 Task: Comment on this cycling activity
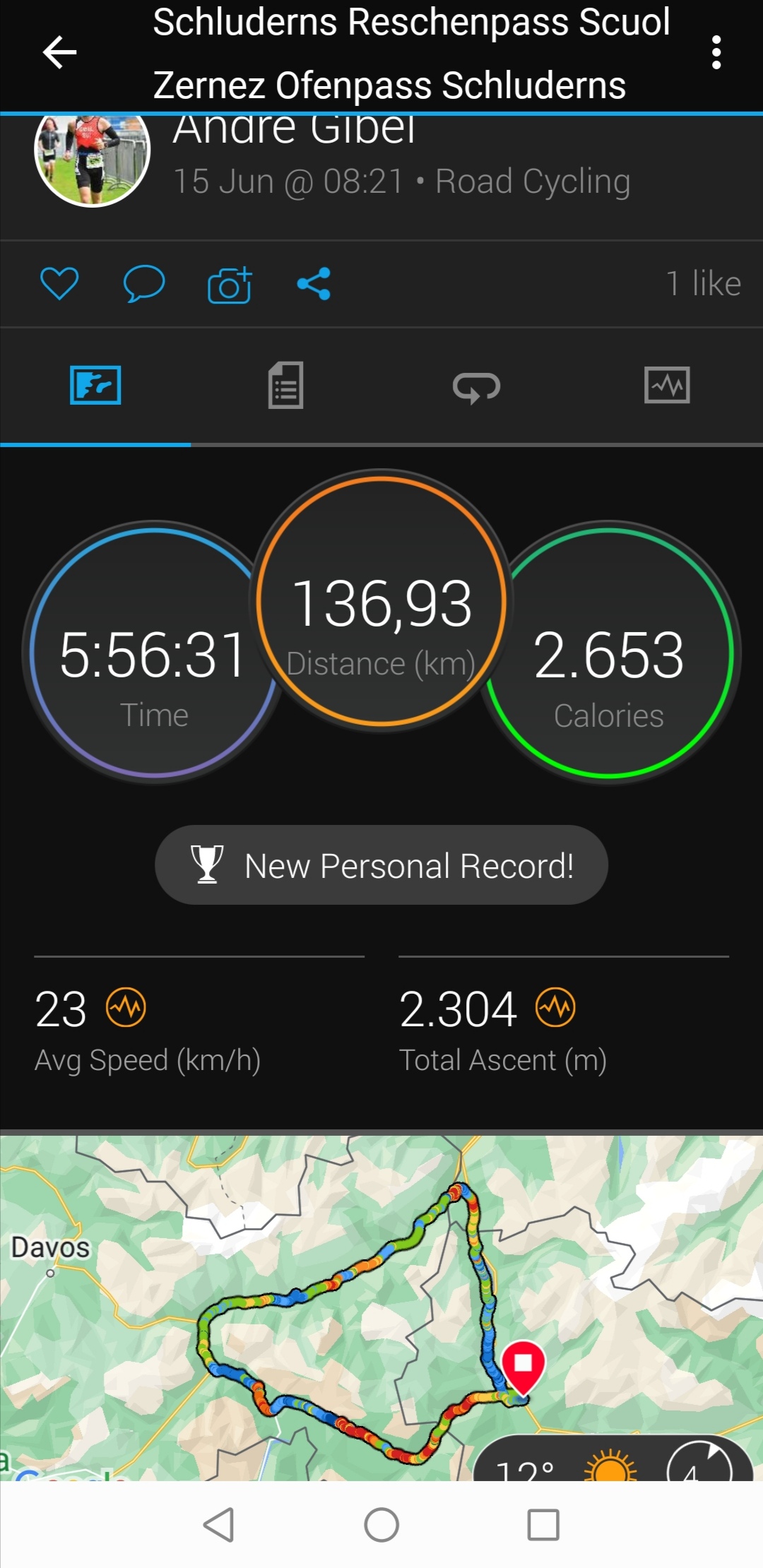144,284
